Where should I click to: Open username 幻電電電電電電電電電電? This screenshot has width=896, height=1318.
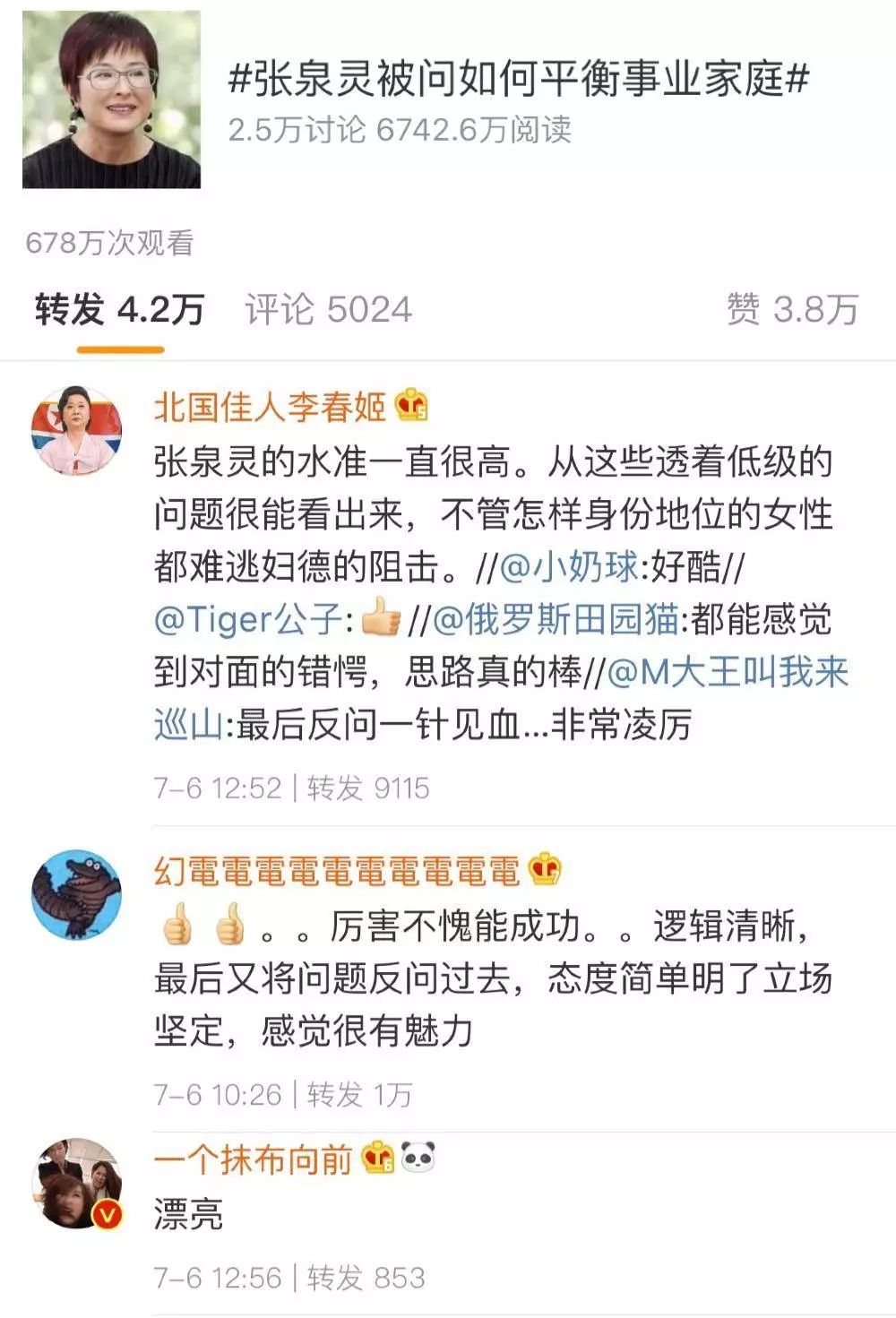coord(337,870)
